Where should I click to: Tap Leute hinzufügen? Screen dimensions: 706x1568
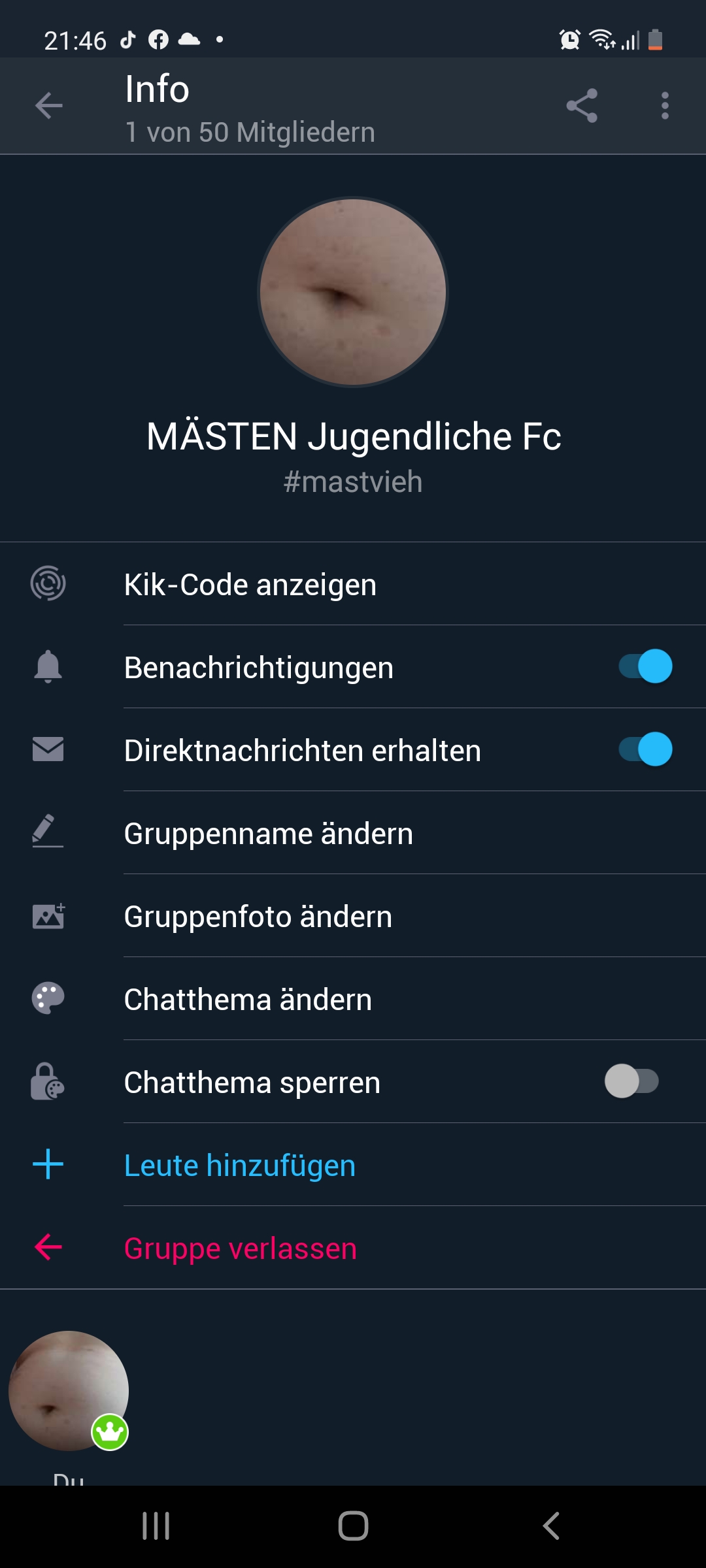[x=240, y=1165]
